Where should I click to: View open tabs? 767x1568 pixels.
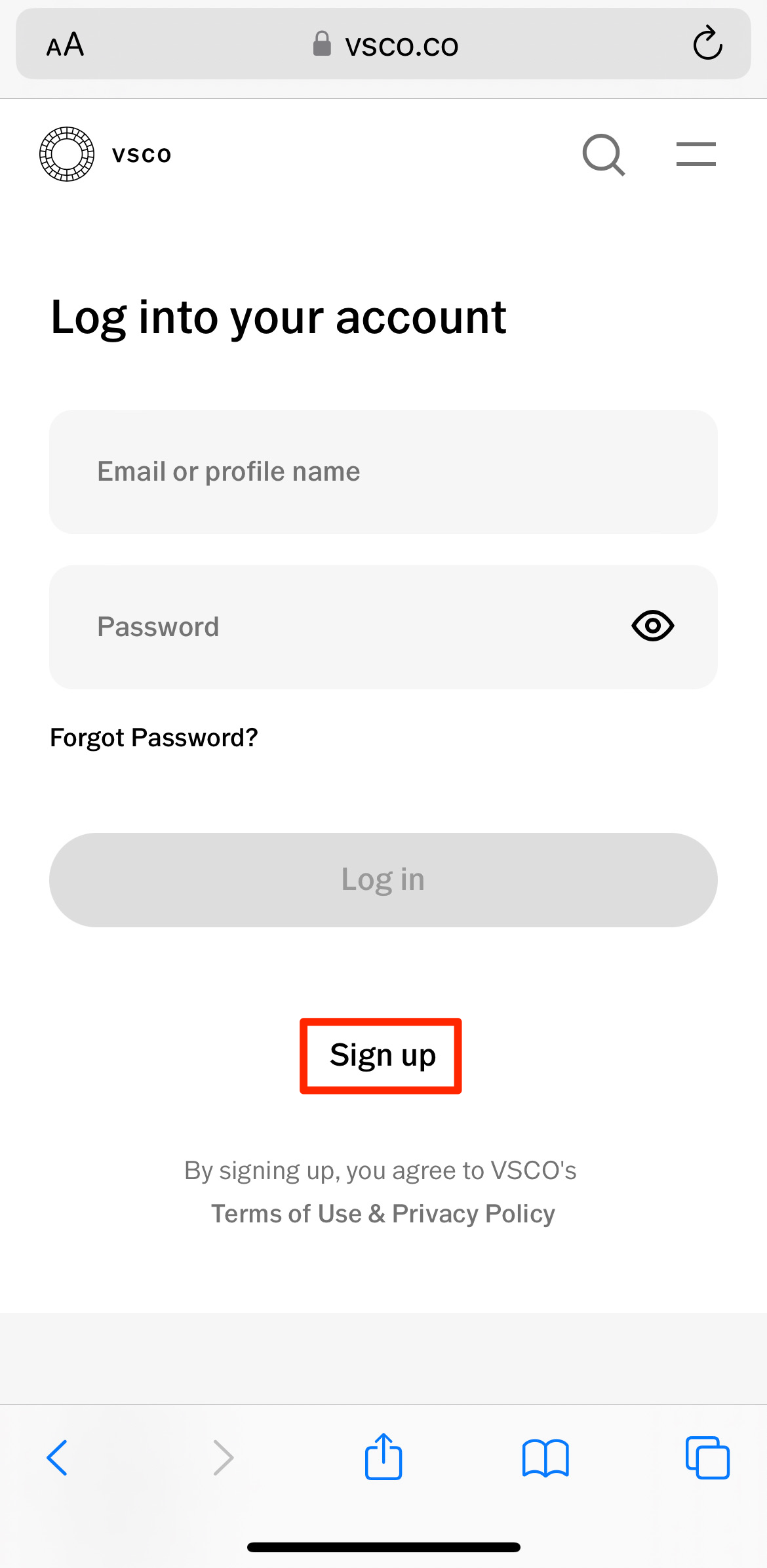pos(707,1458)
